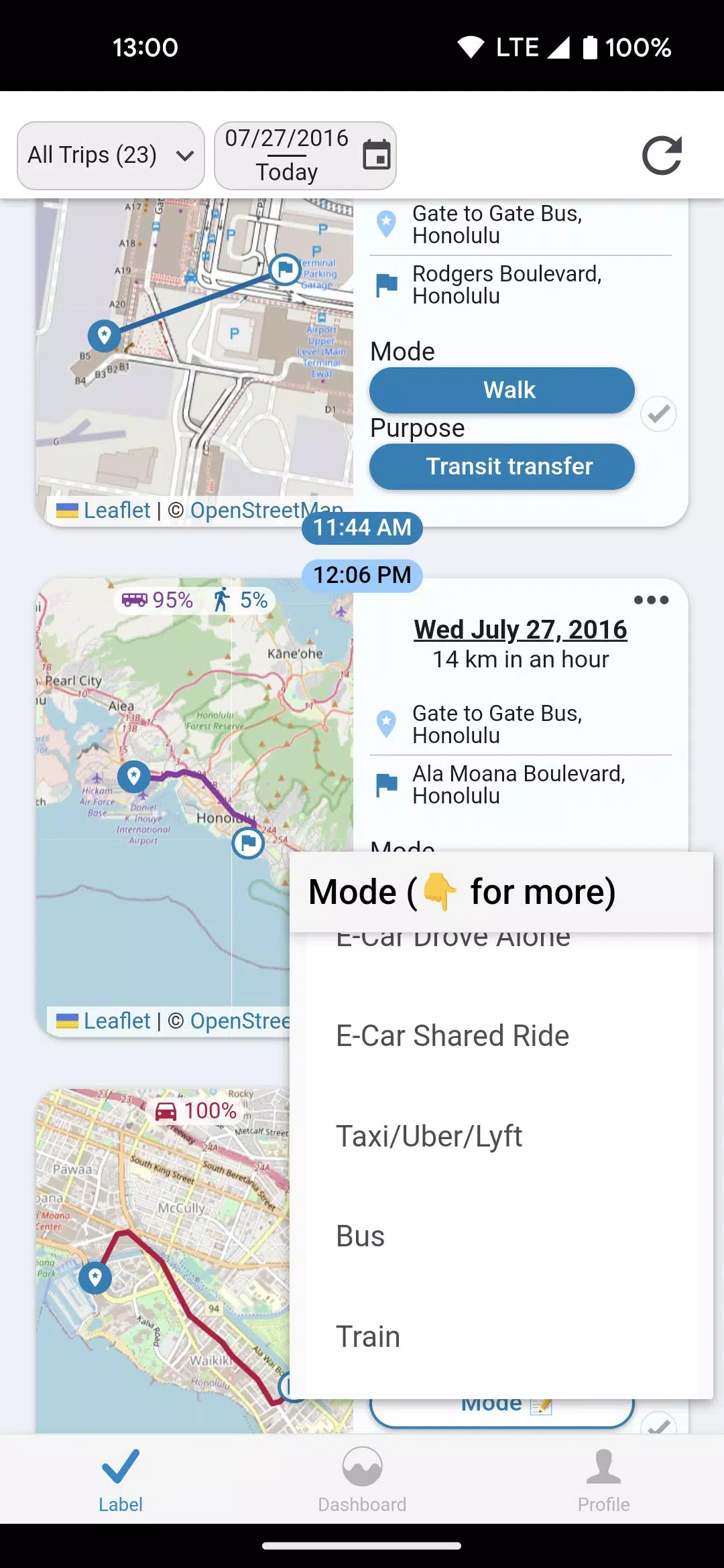Confirm labels with the checkmark beside Walk
The width and height of the screenshot is (724, 1568).
point(658,414)
